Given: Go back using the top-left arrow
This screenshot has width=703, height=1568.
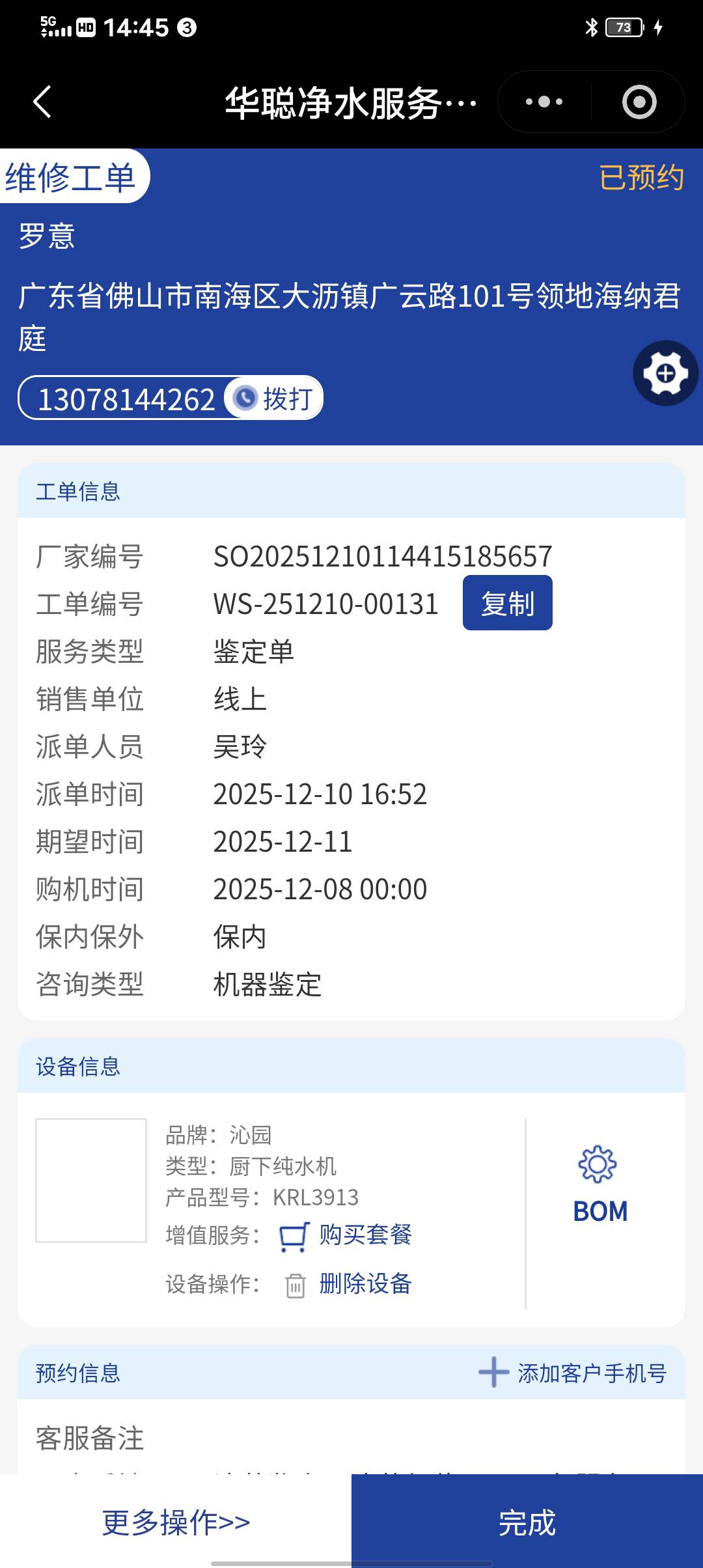Looking at the screenshot, I should coord(42,102).
